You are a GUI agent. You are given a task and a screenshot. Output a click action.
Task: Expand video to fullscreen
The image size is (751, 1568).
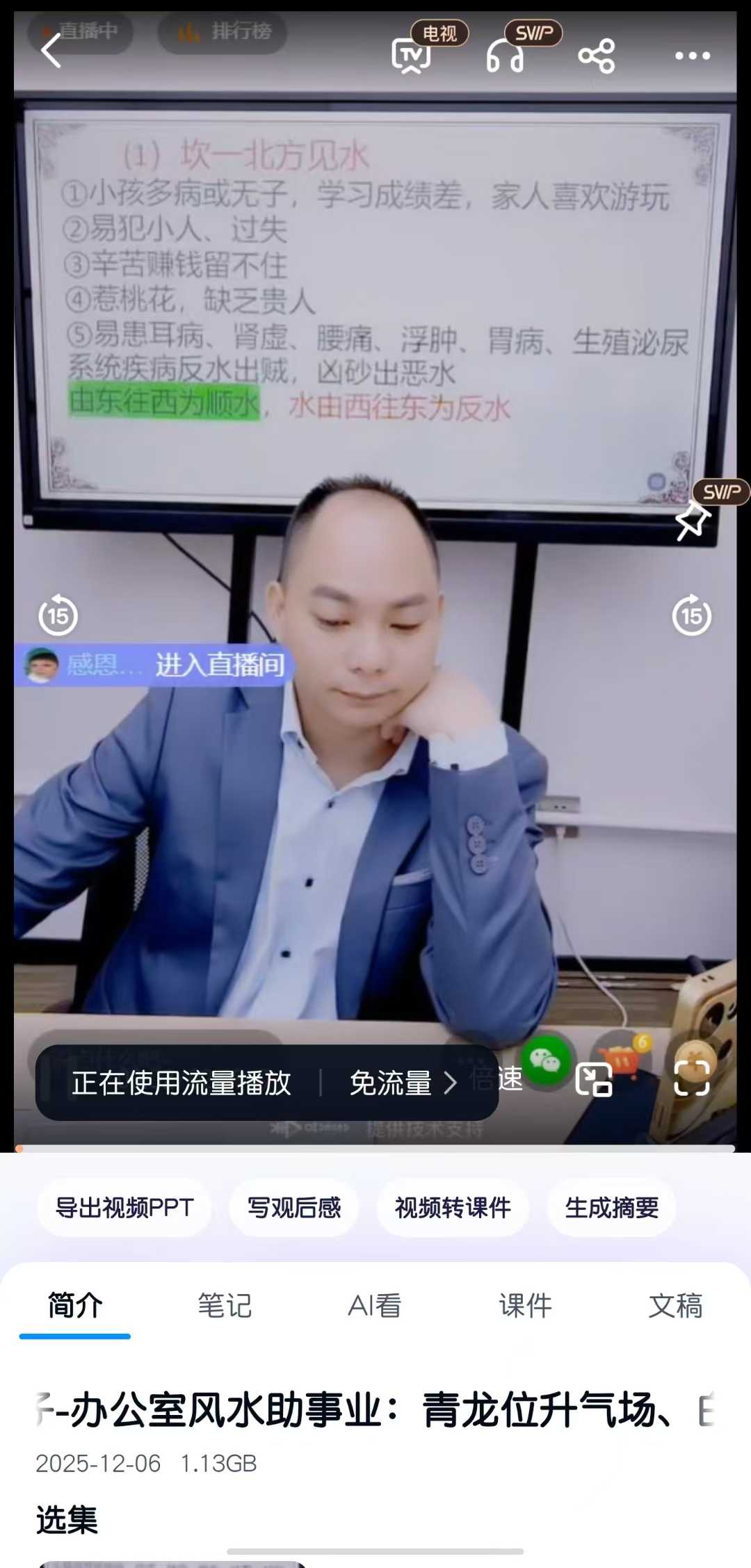click(x=691, y=1078)
